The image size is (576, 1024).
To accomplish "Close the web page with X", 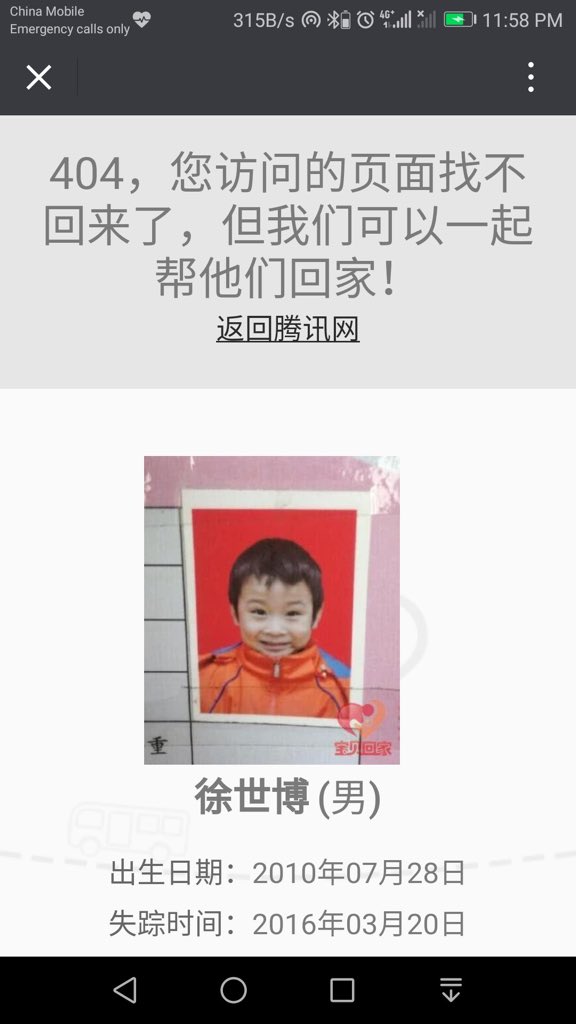I will click(x=39, y=78).
